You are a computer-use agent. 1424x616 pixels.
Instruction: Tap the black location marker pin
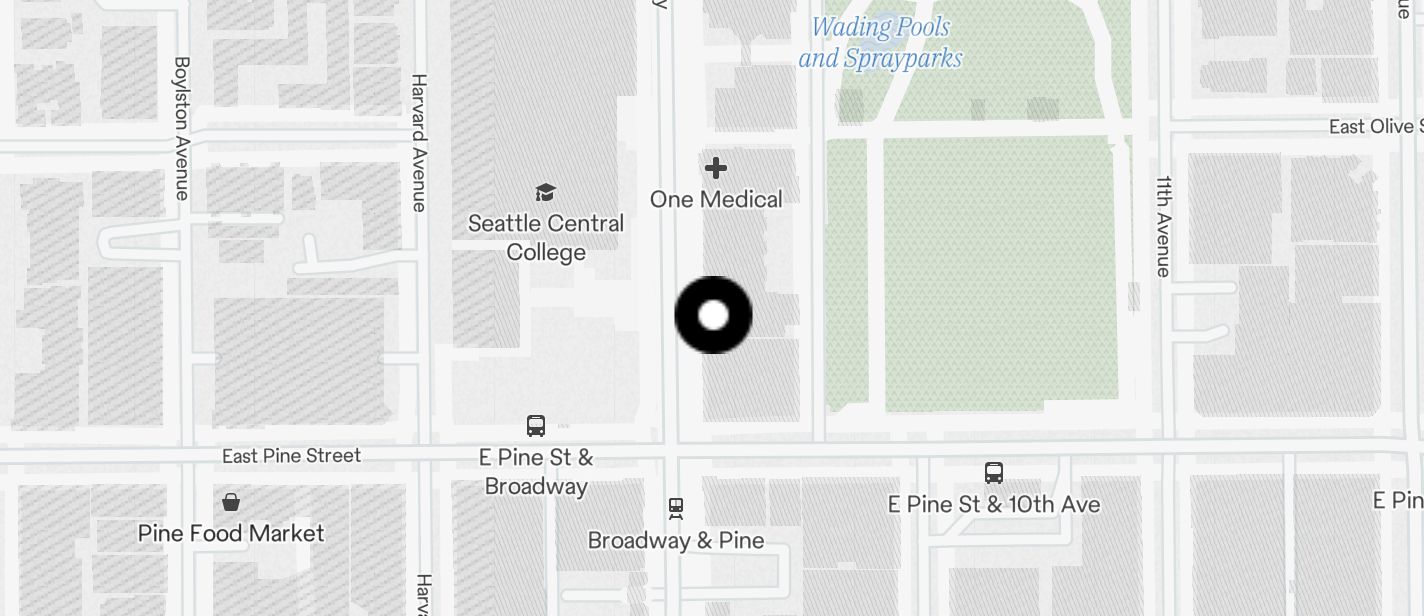[713, 315]
